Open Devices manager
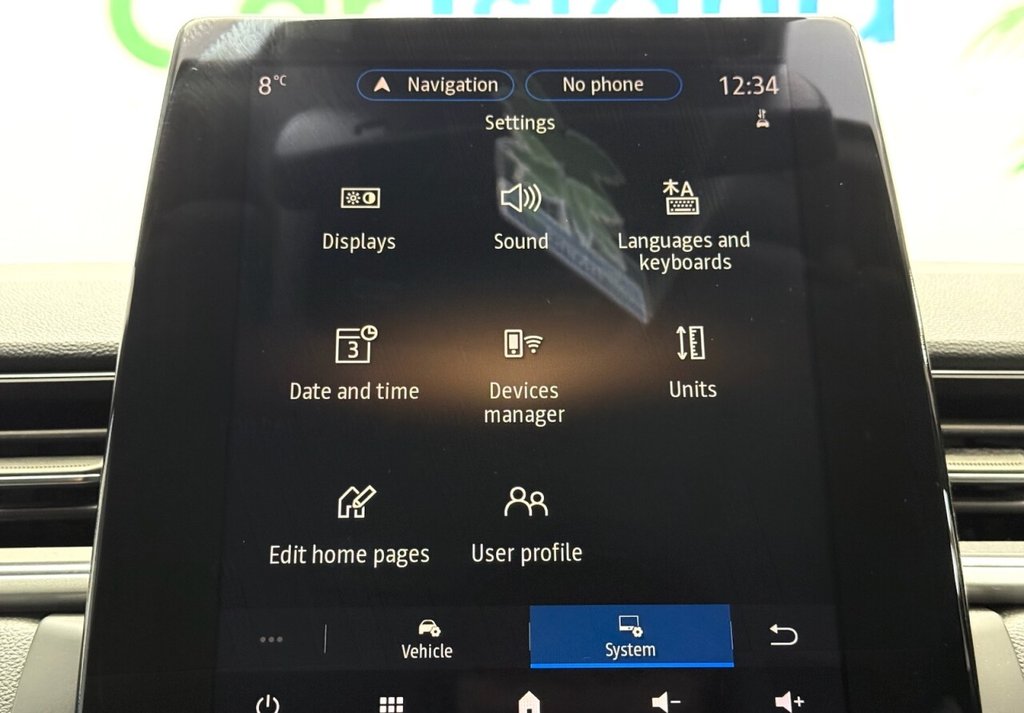Screen dimensions: 1024x713 (524, 376)
